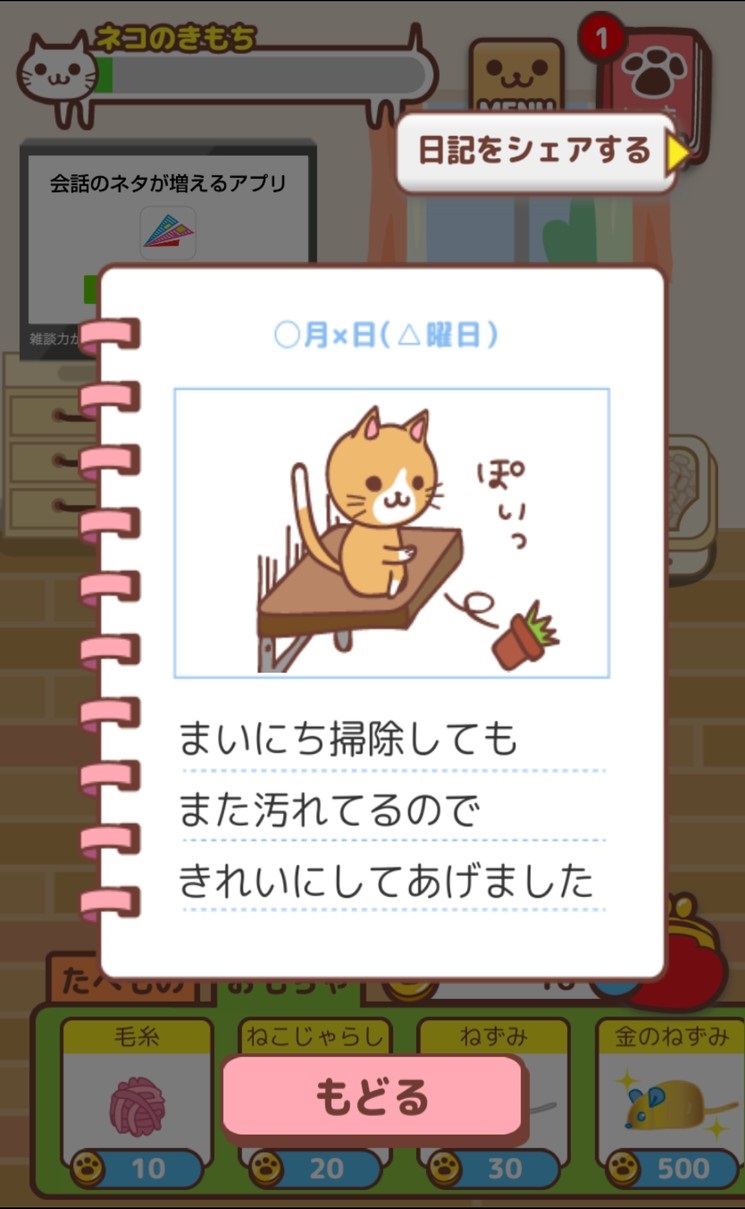Viewport: 745px width, 1209px height.
Task: Open the paw-print diary book icon
Action: tap(659, 70)
